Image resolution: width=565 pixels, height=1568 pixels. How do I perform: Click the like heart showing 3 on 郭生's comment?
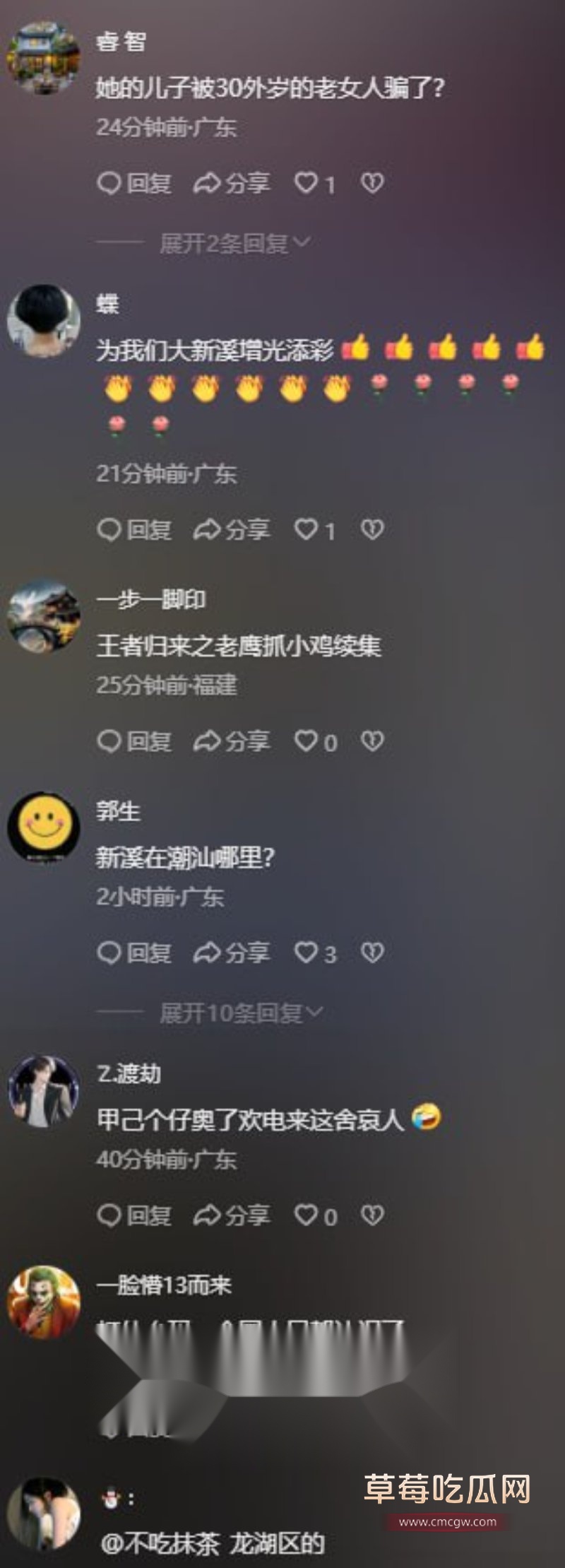308,953
